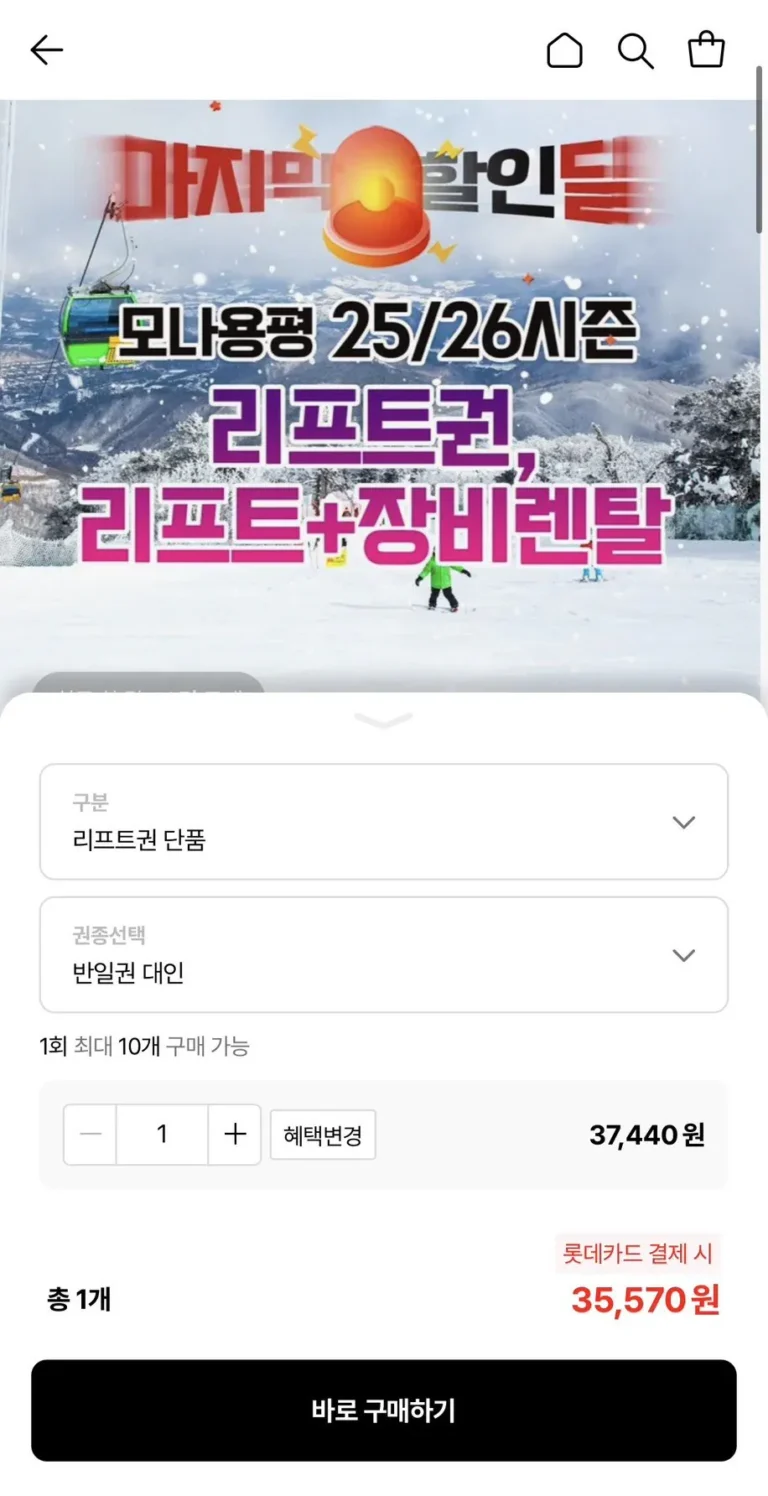
Task: Open the shopping bag cart
Action: pos(706,50)
